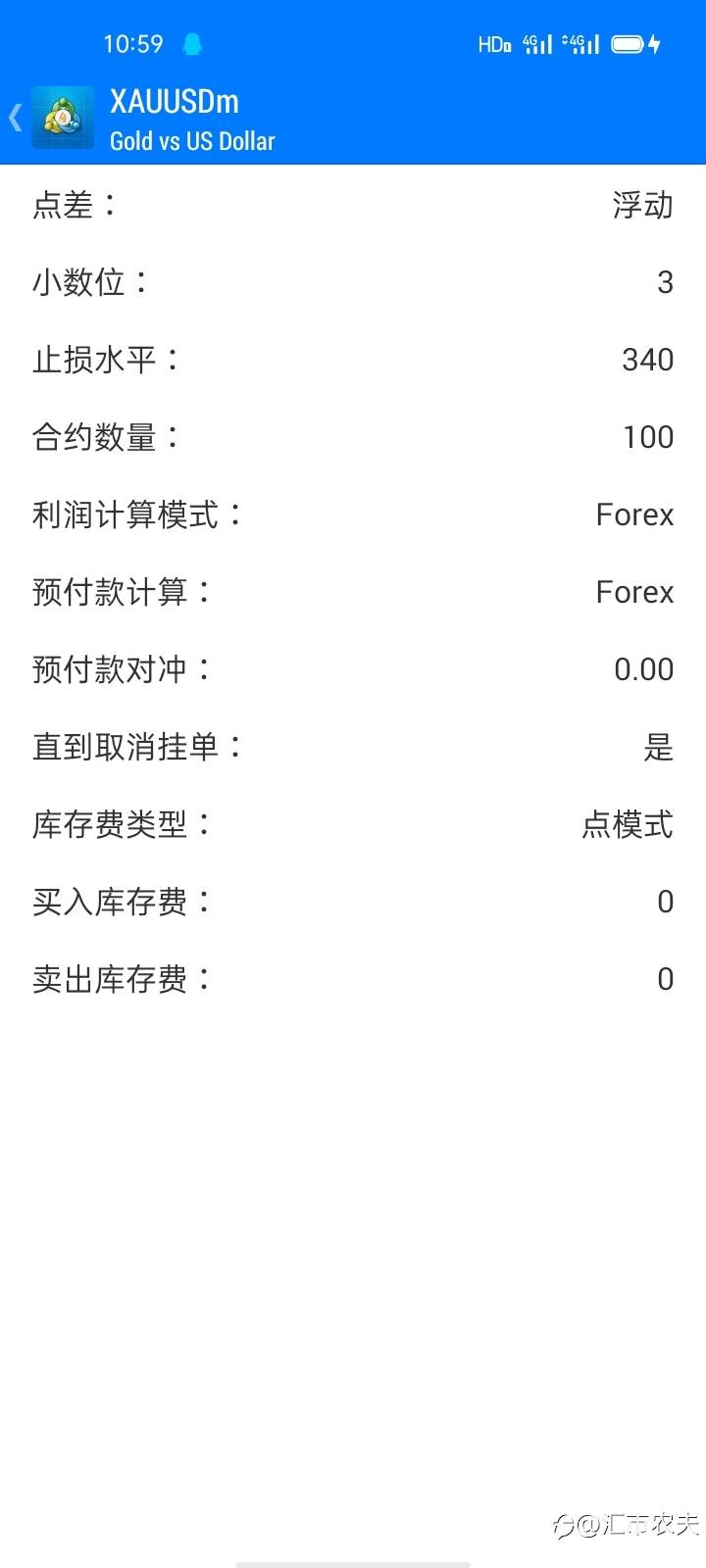Select the 小数位 row showing 3

[353, 281]
